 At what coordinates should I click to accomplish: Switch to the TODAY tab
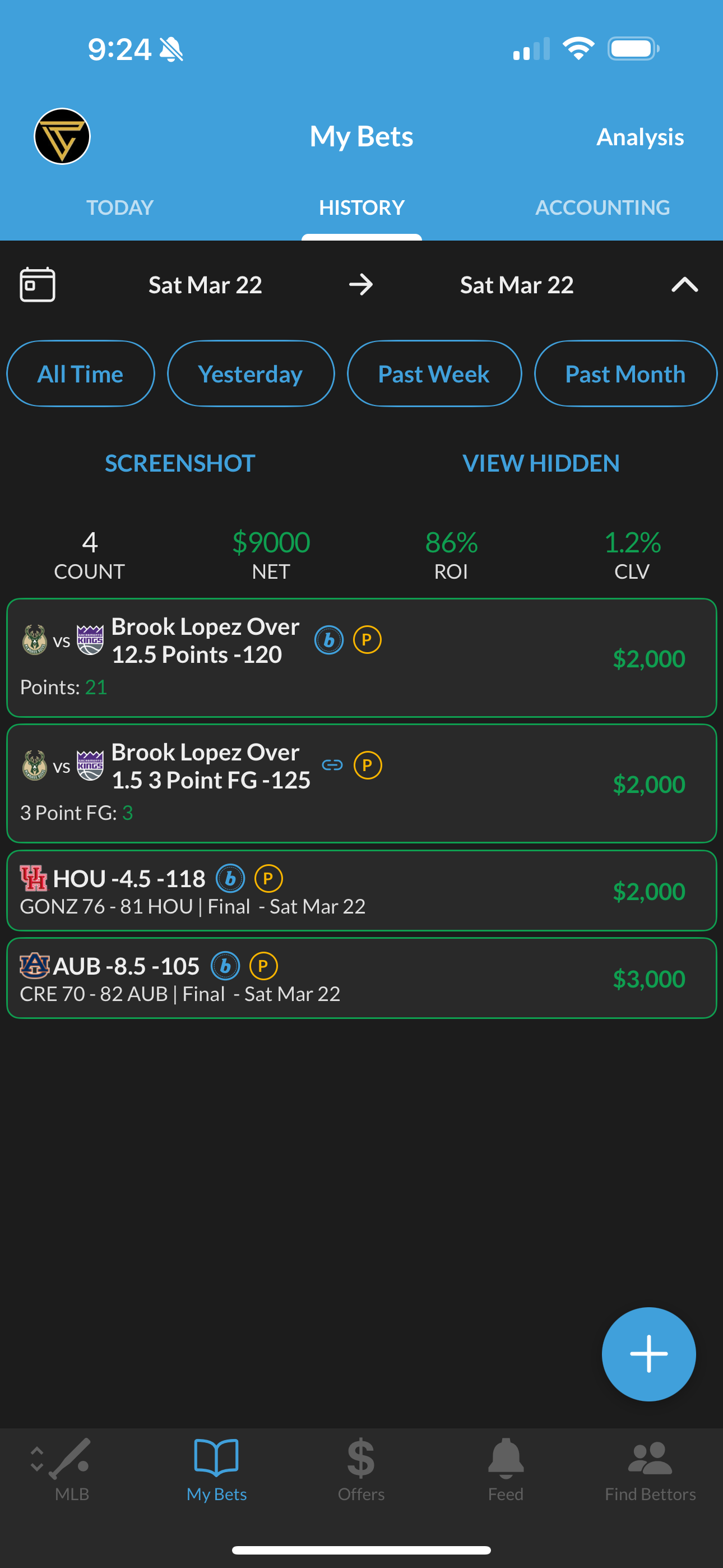pyautogui.click(x=120, y=207)
